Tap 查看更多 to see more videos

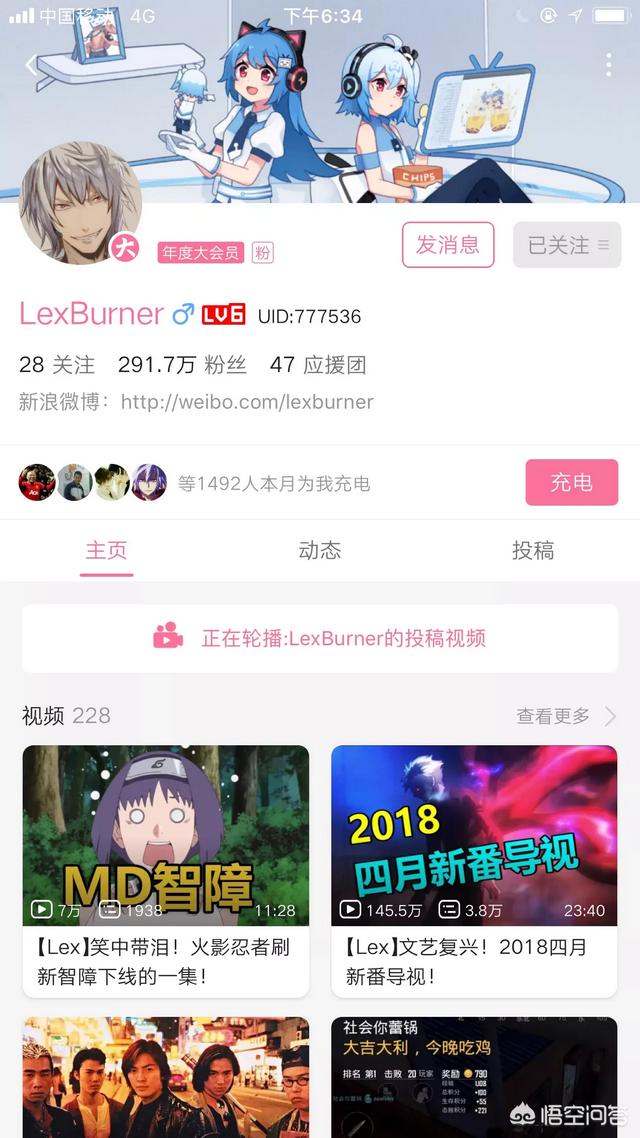(x=566, y=716)
